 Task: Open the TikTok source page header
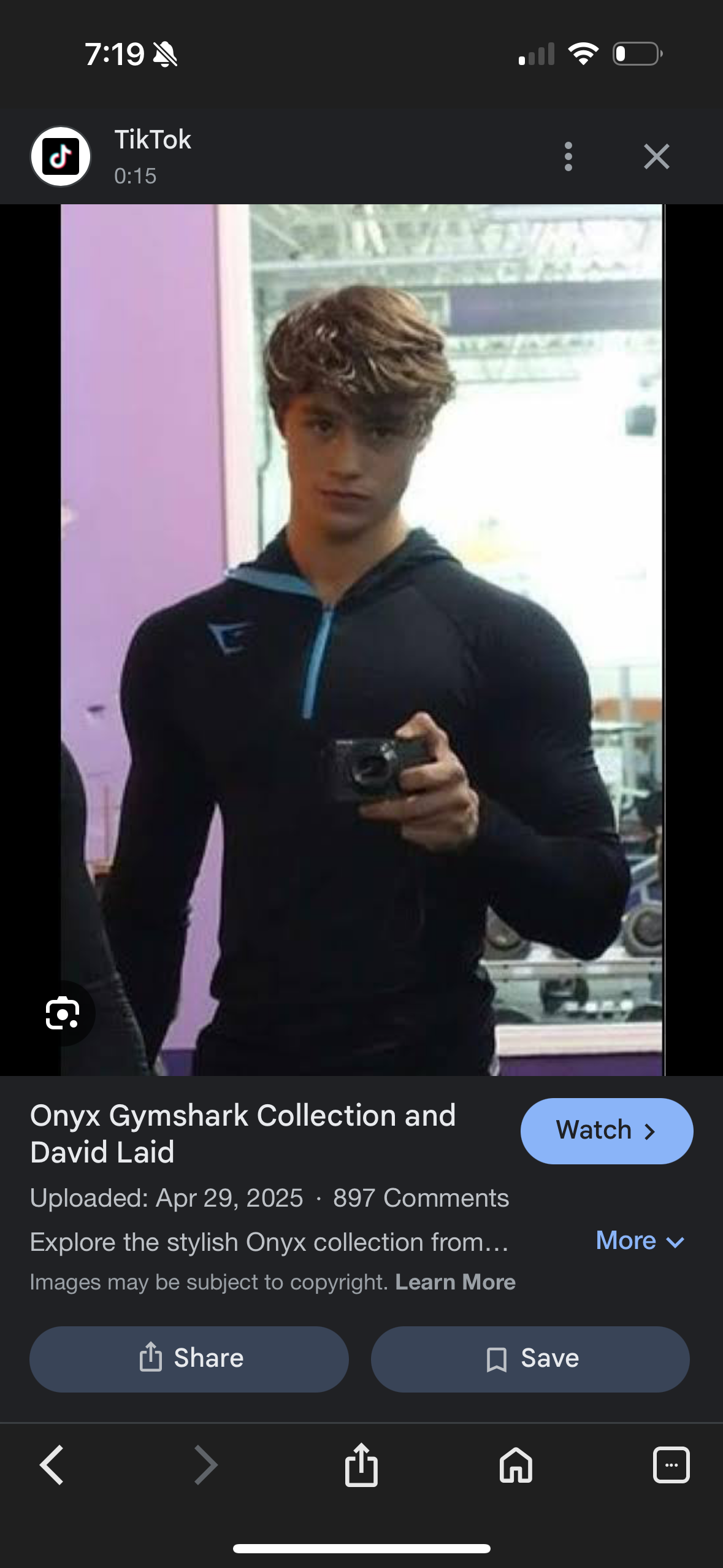coord(152,156)
